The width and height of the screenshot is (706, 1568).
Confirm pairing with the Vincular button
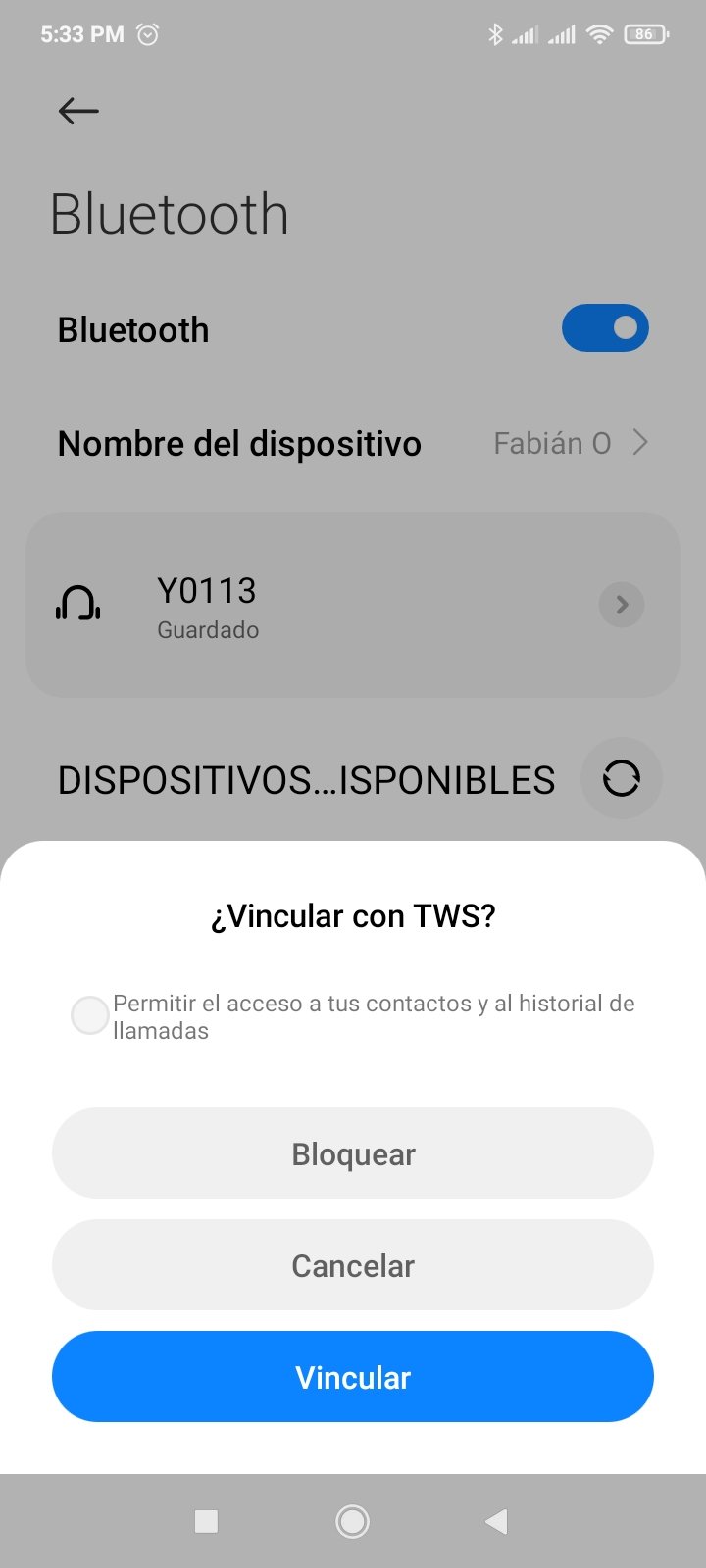click(x=353, y=1376)
